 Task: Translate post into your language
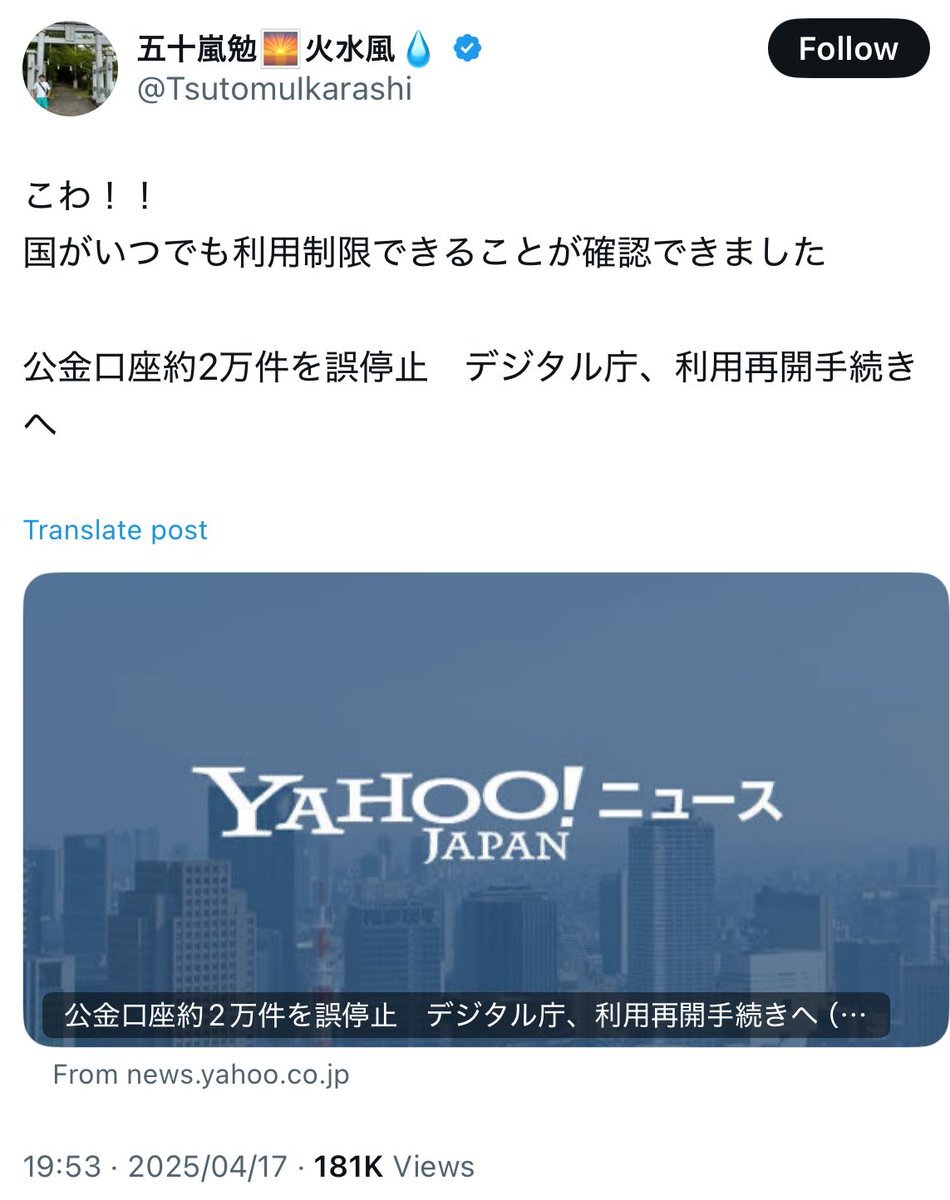click(115, 530)
